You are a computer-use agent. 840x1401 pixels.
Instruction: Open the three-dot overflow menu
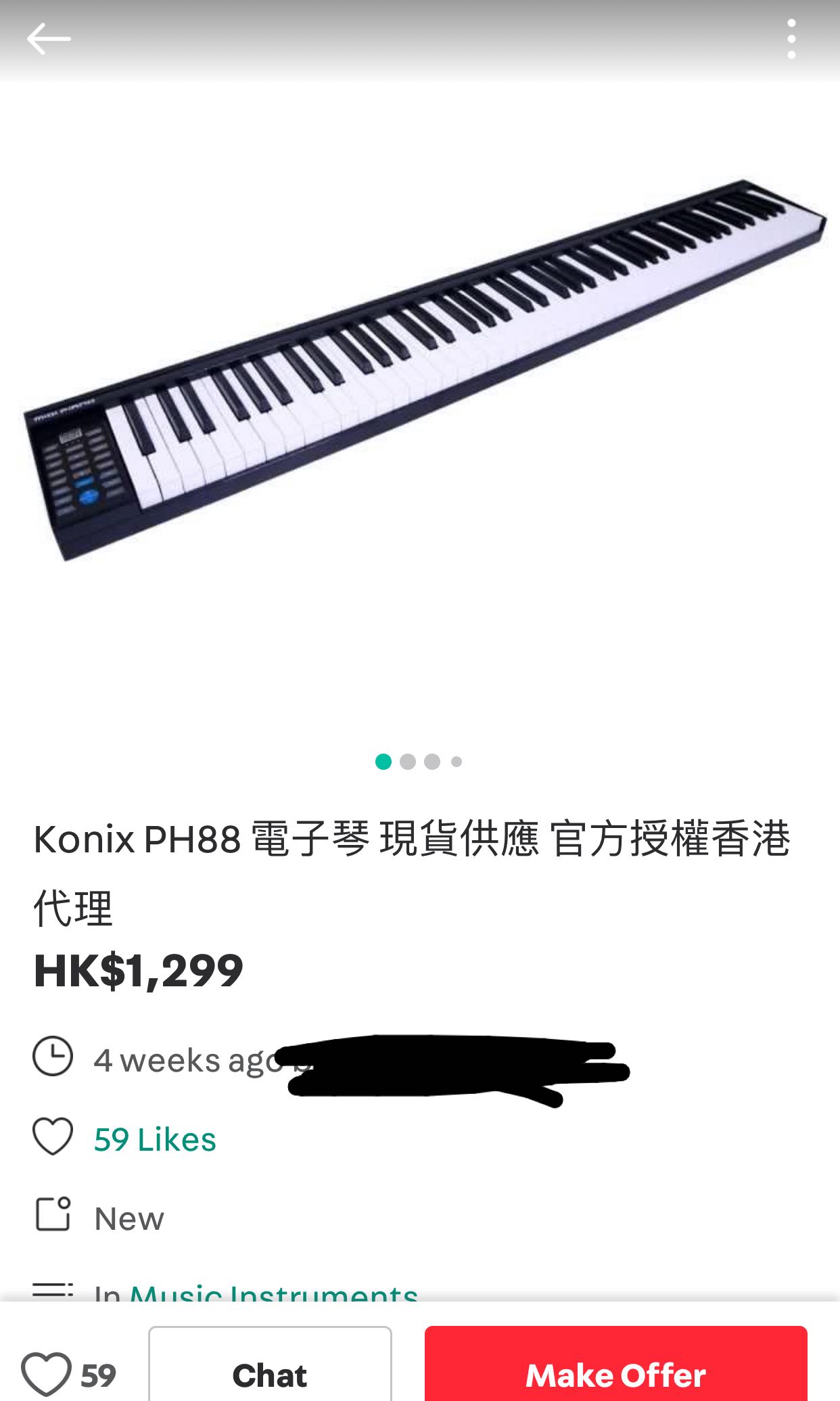[x=791, y=39]
